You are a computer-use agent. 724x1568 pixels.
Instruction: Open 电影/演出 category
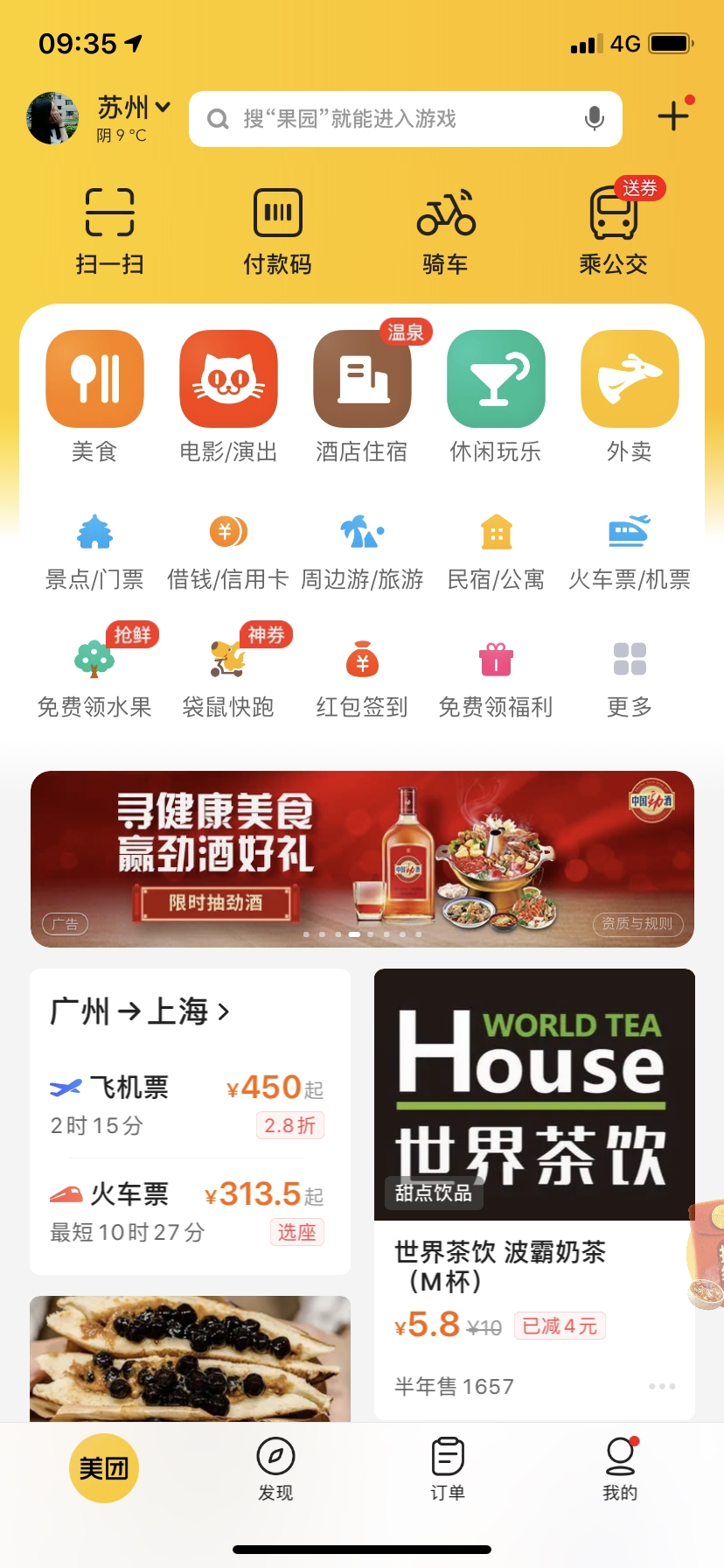[x=228, y=395]
